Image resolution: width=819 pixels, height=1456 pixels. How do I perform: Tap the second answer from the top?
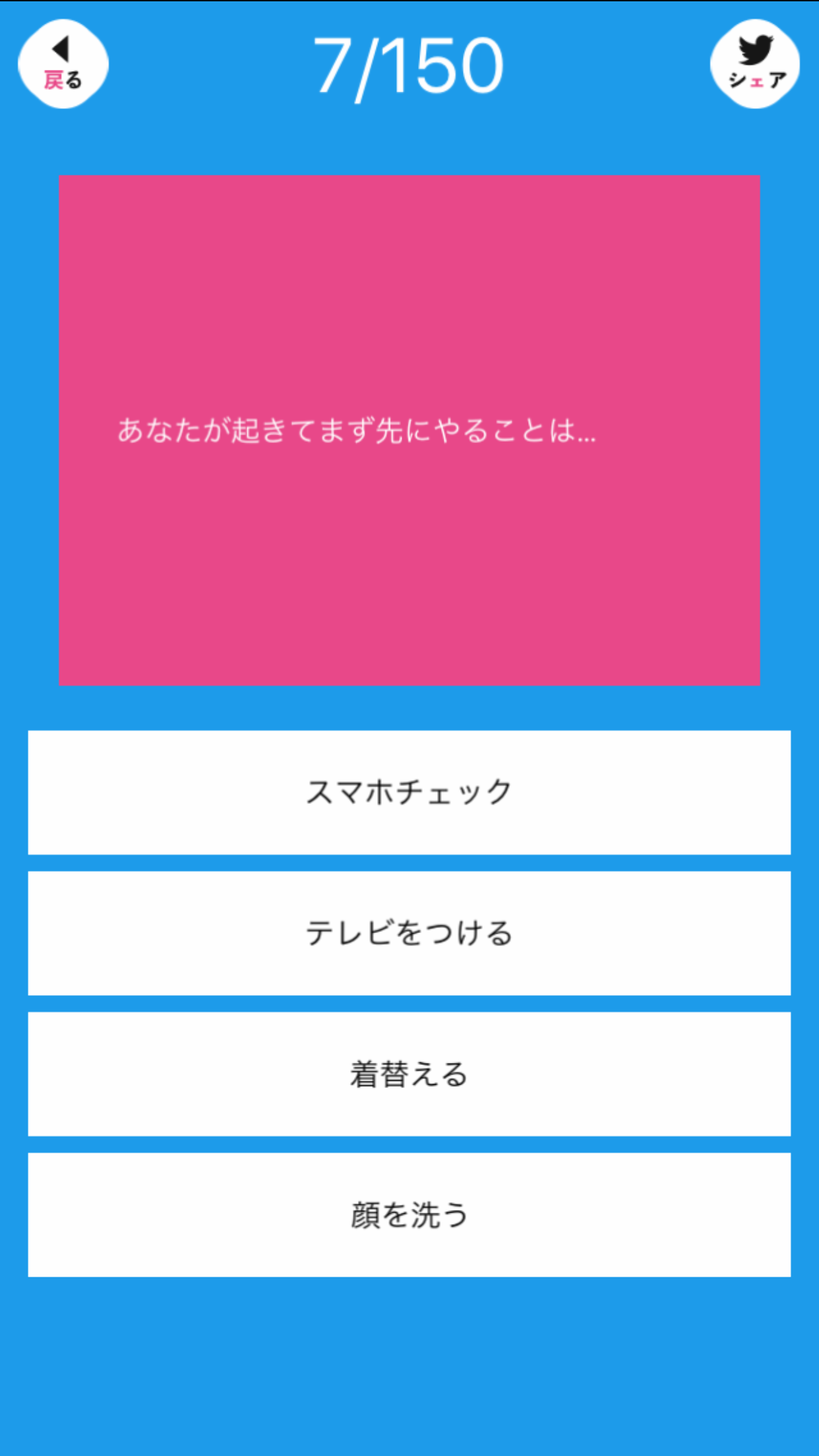tap(409, 933)
